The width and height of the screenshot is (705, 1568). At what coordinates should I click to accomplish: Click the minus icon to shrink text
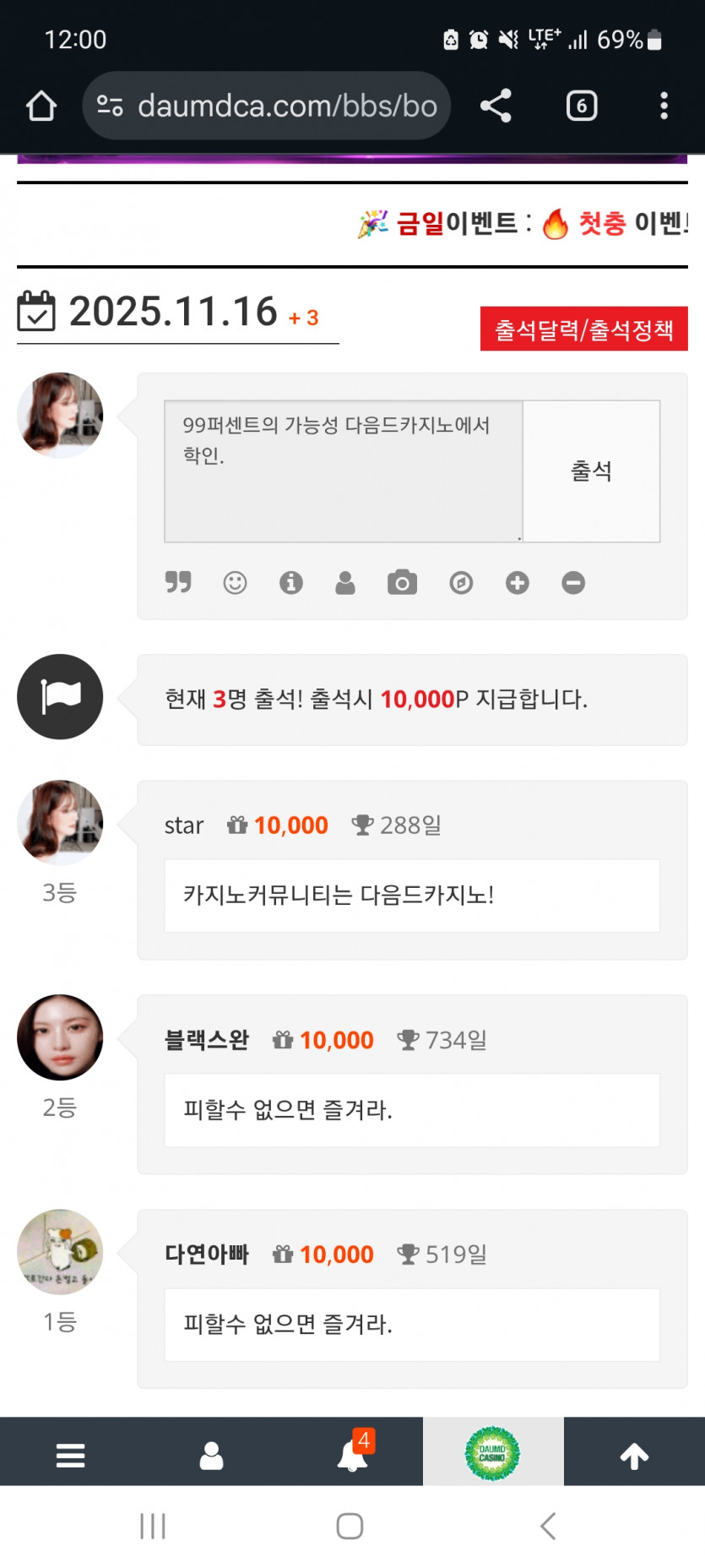tap(573, 583)
